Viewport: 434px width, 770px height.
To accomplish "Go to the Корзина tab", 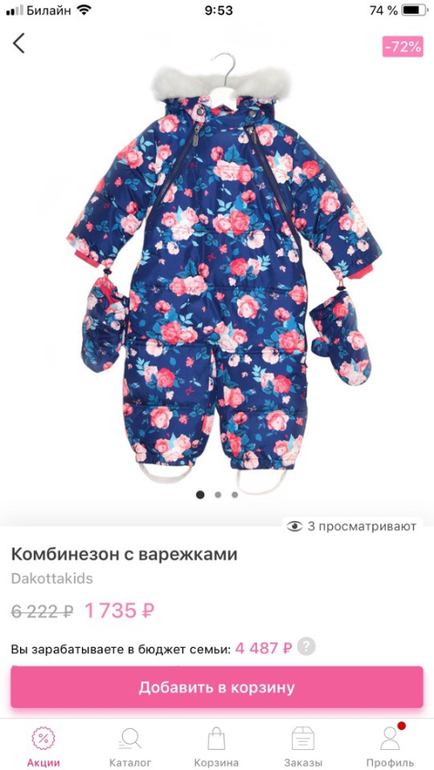I will coord(217,746).
